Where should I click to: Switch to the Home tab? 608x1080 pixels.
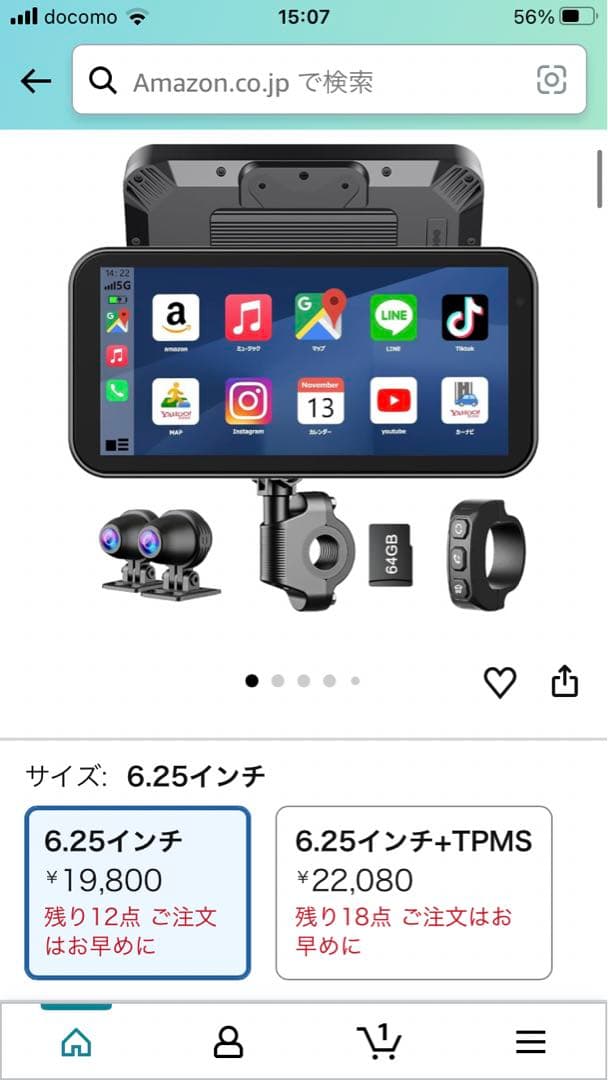tap(76, 1043)
